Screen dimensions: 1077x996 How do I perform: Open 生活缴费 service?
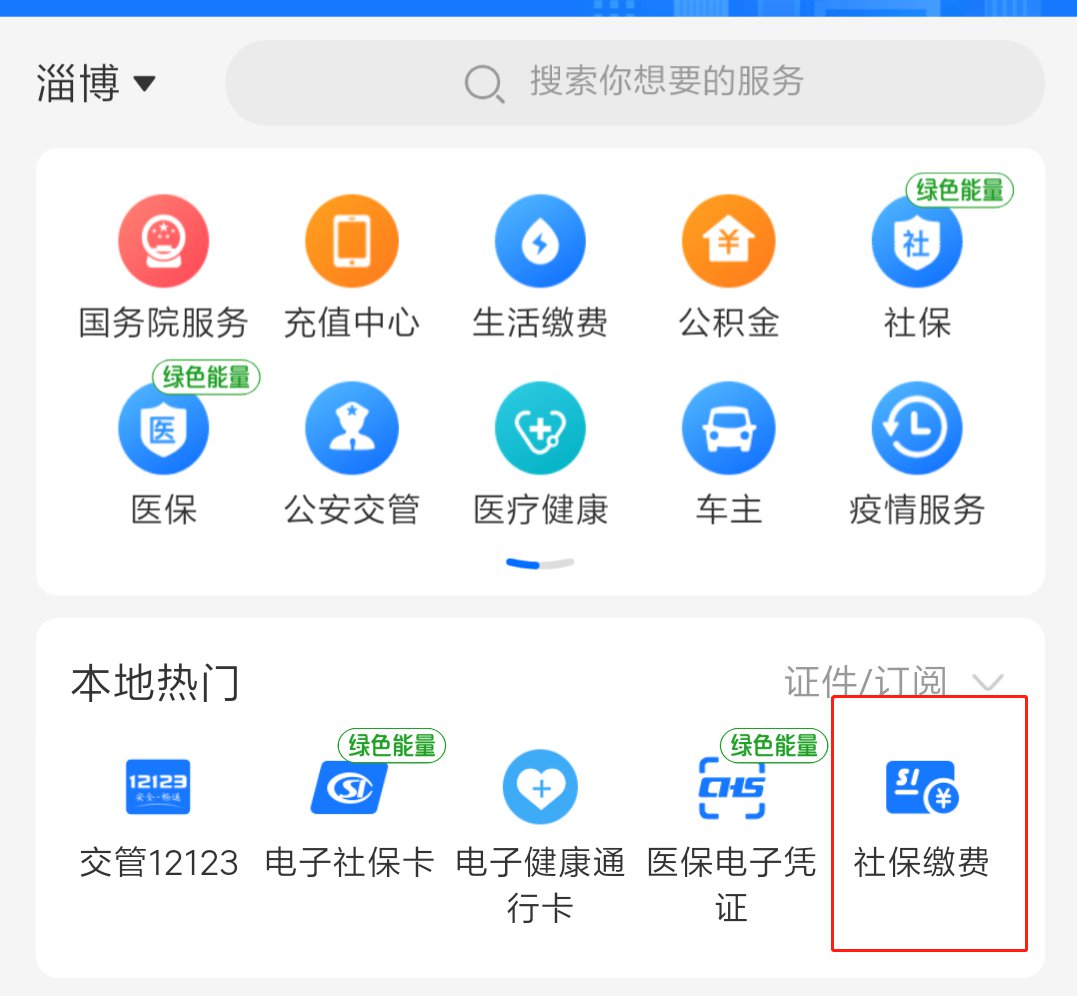coord(540,242)
